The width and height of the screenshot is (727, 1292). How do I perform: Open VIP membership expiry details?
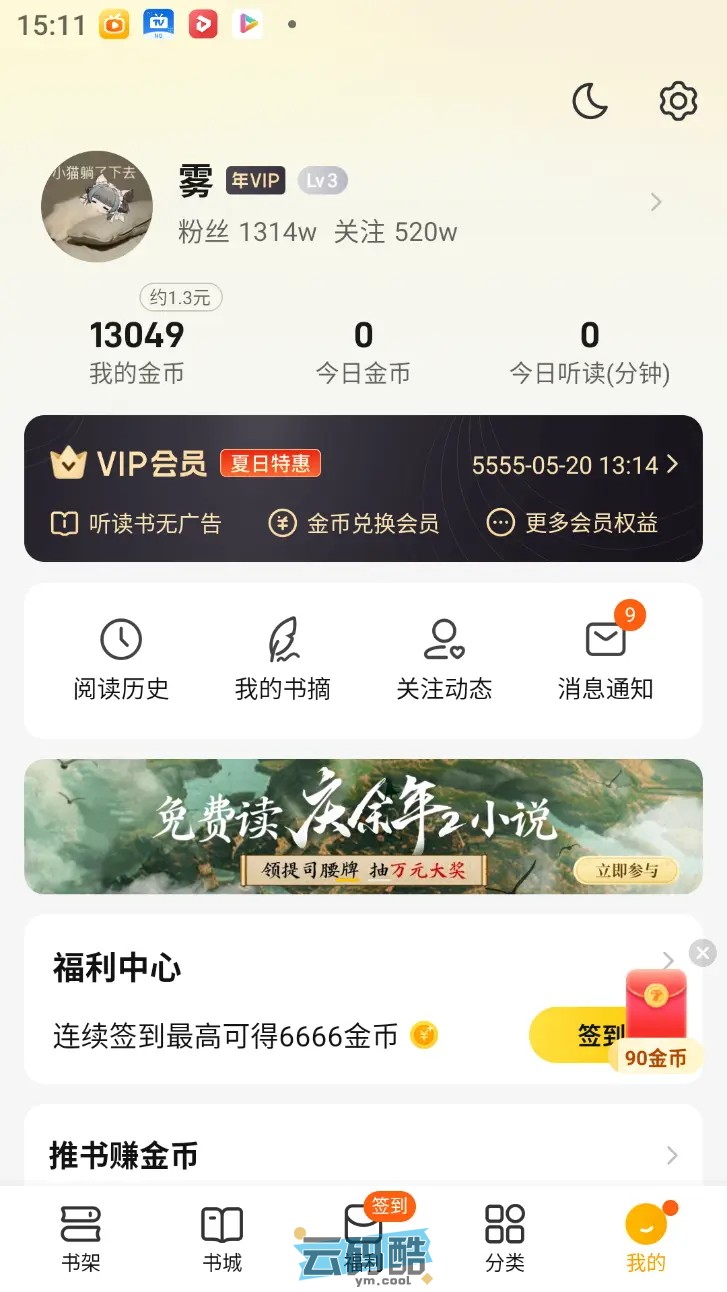(x=575, y=464)
